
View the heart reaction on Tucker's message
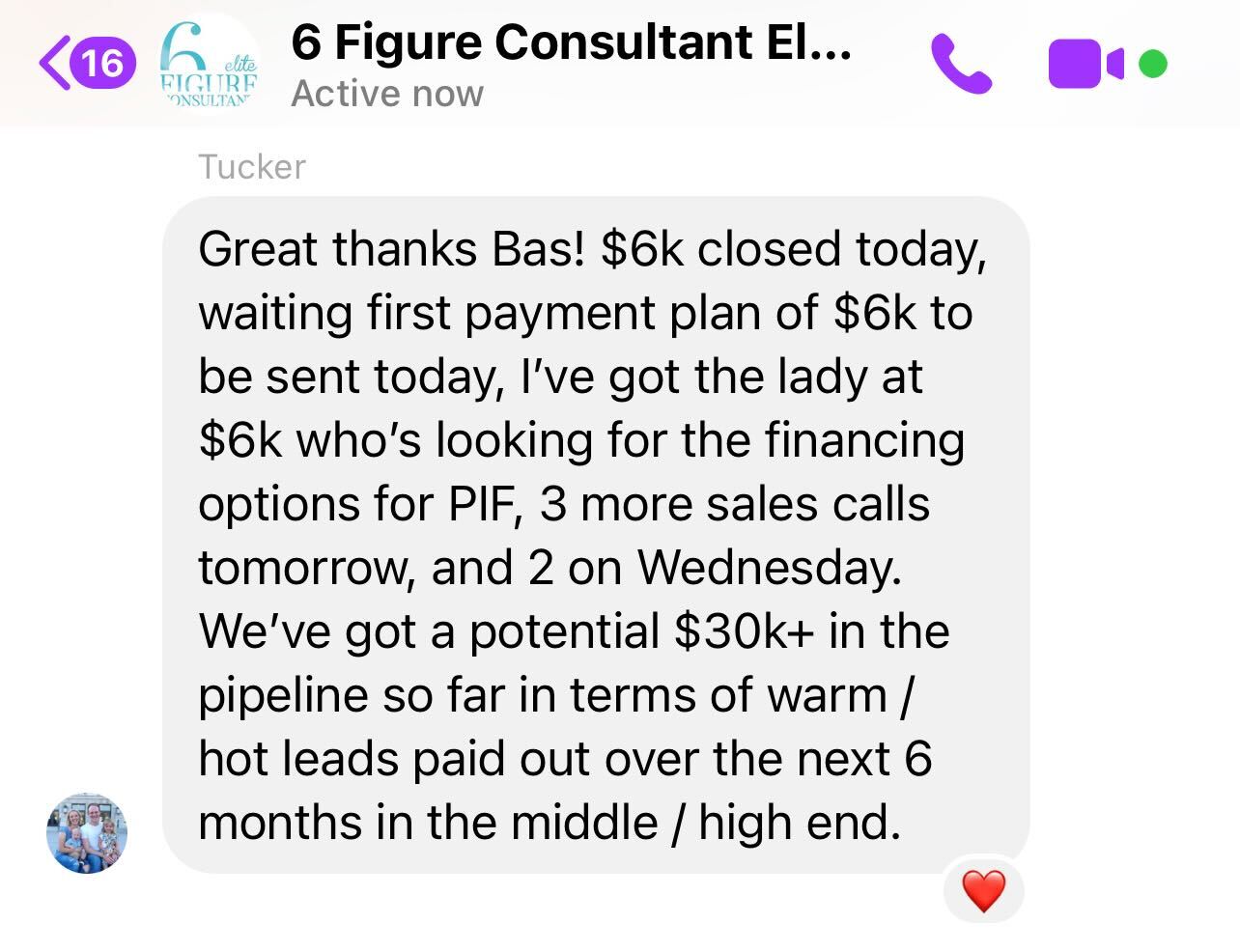(x=983, y=890)
